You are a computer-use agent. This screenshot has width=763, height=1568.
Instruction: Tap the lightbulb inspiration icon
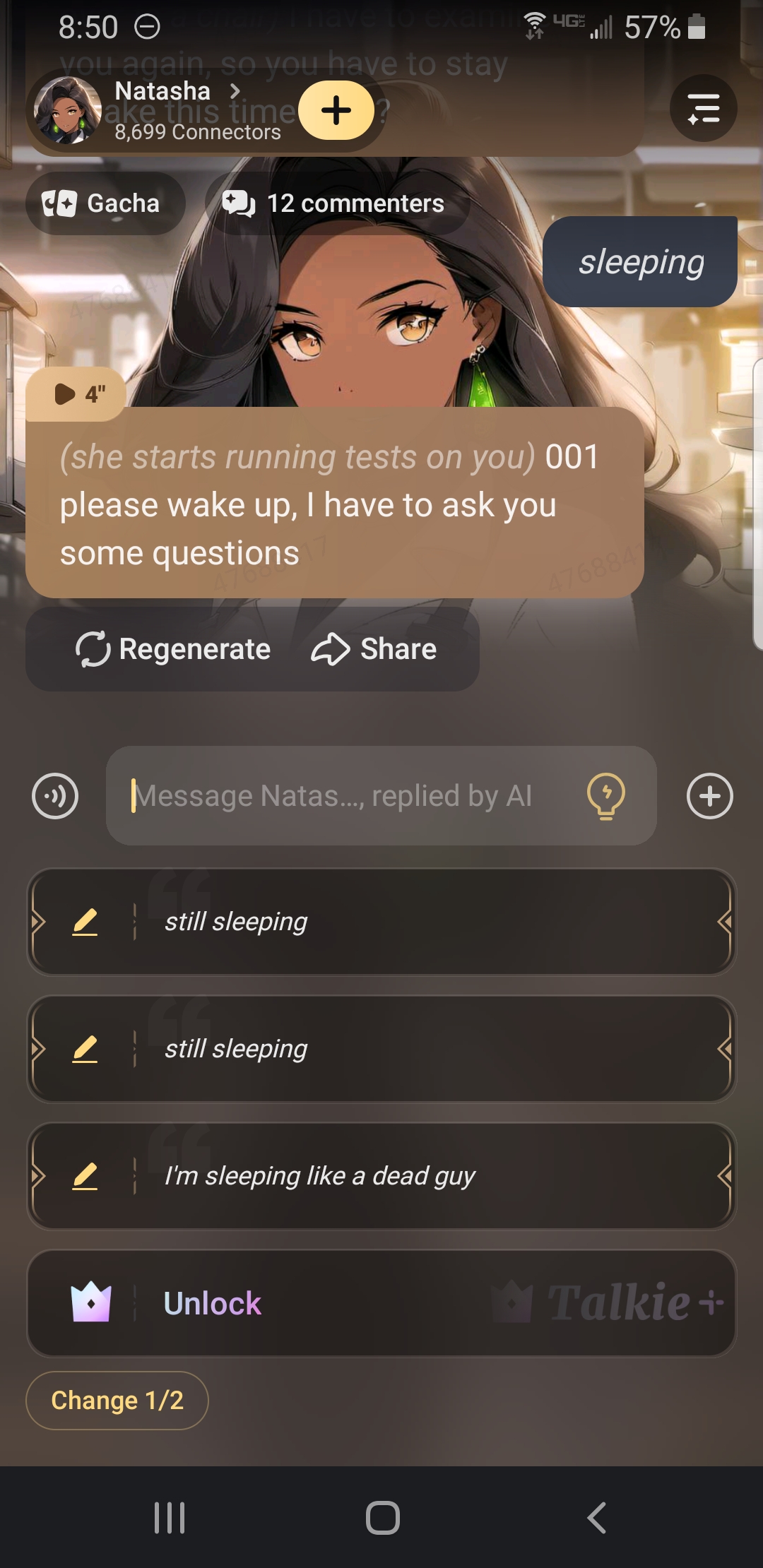coord(606,796)
